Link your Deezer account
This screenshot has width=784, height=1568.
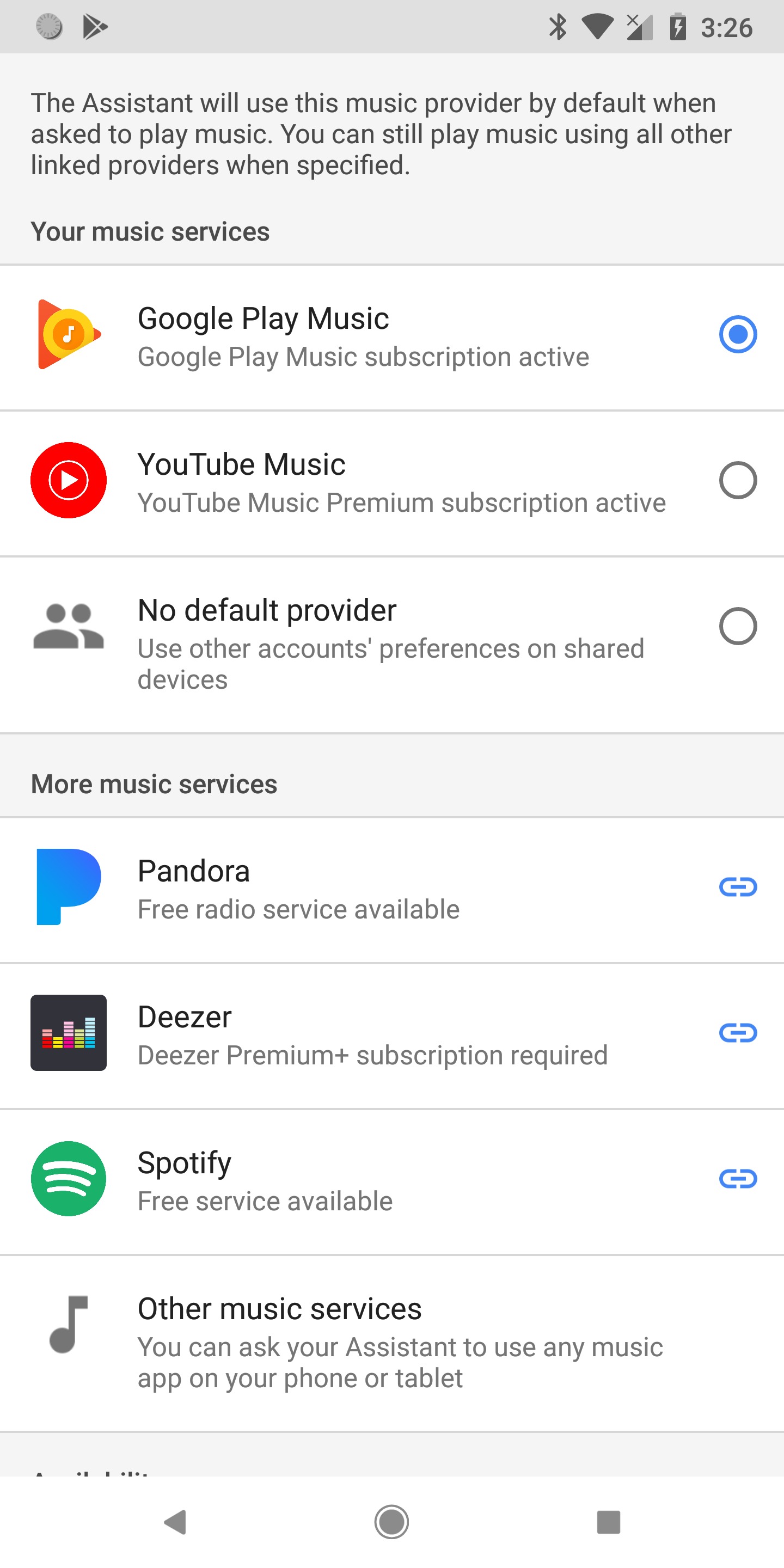pyautogui.click(x=738, y=1033)
